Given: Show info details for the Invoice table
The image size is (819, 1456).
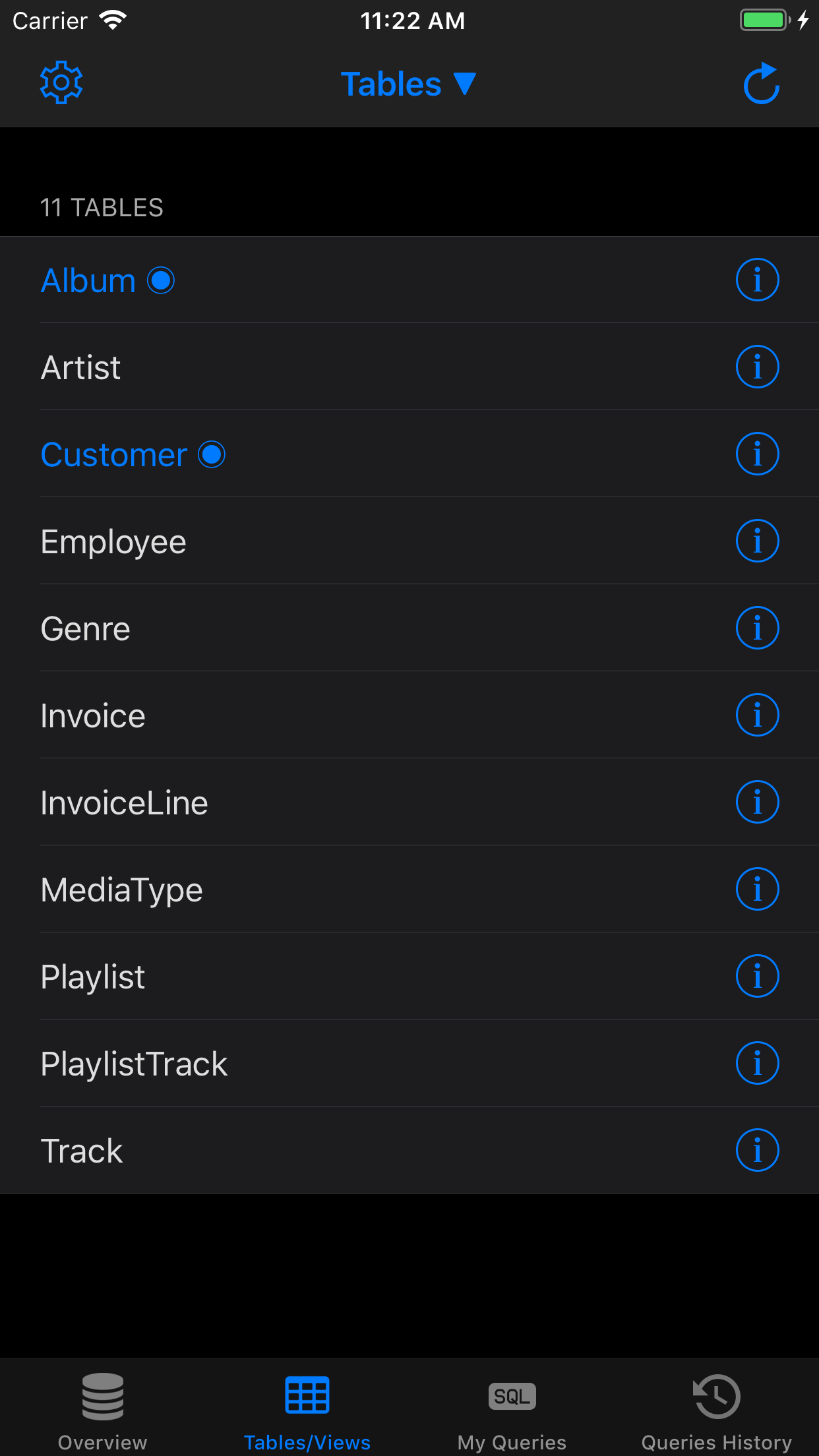Looking at the screenshot, I should click(757, 714).
